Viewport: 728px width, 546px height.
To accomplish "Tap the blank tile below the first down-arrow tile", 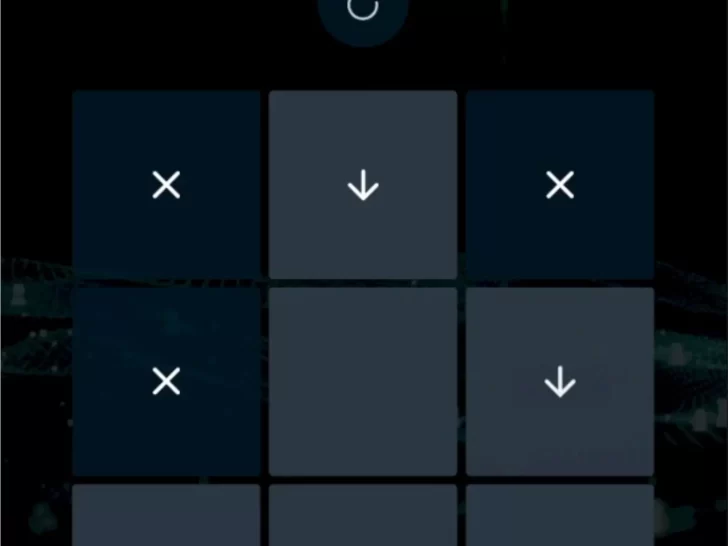I will 363,381.
